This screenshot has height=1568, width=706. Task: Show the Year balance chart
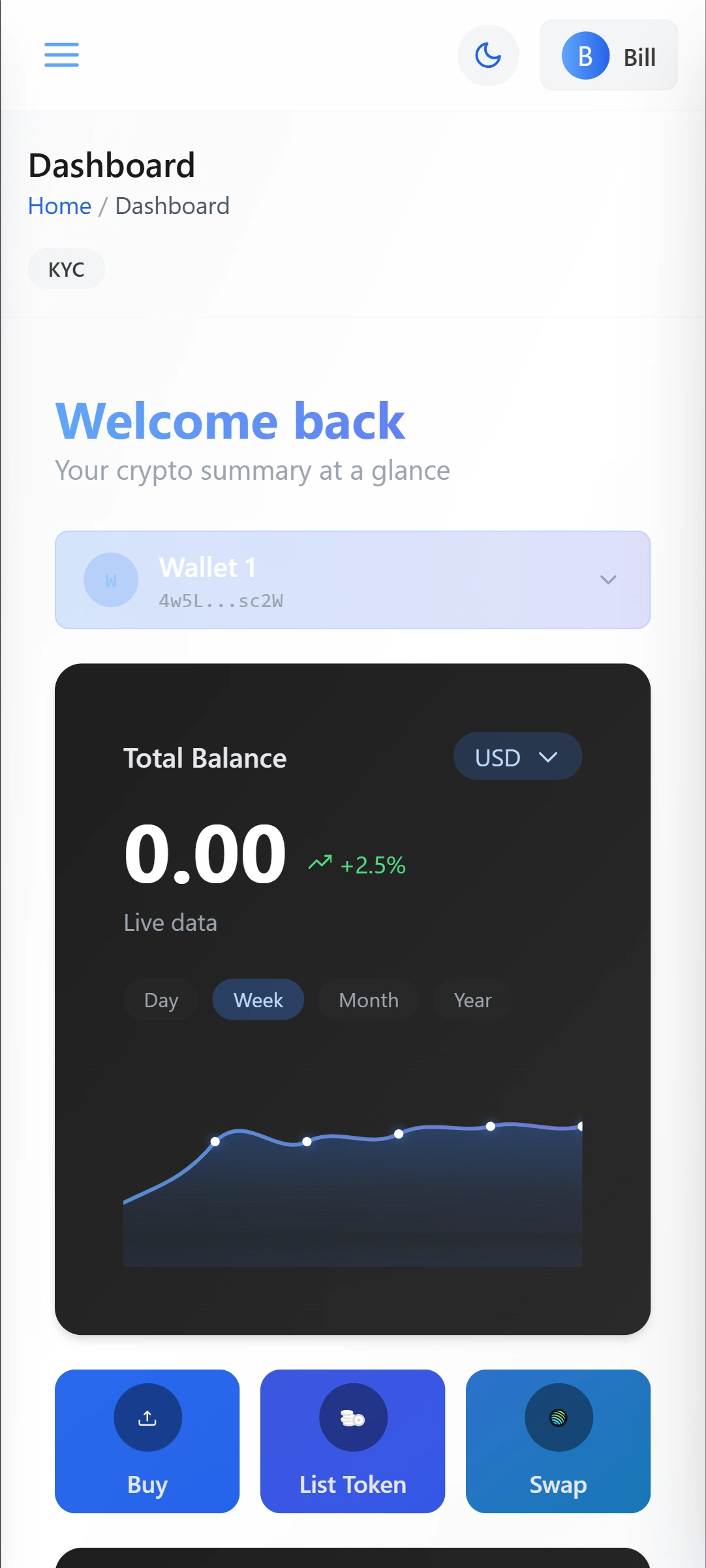472,999
